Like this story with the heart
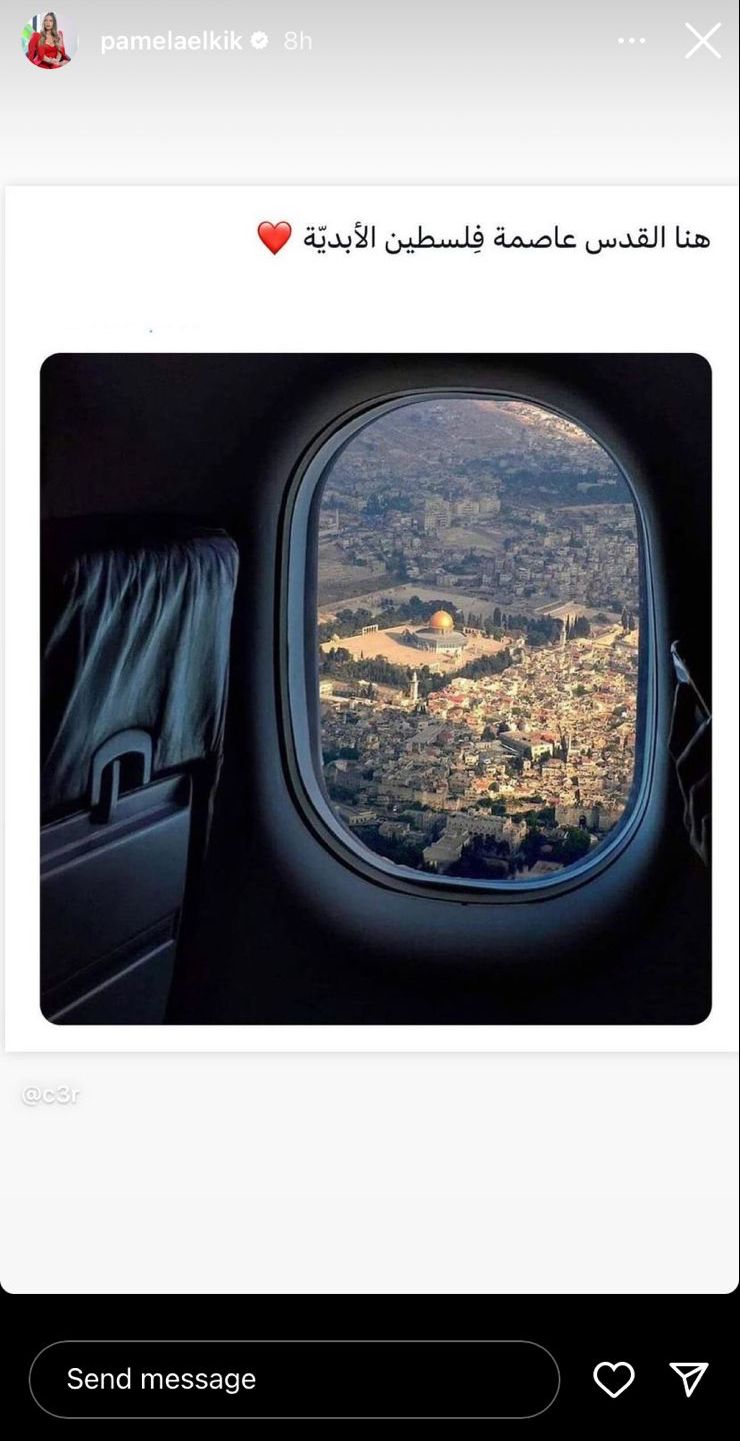The image size is (740, 1441). click(x=613, y=1379)
